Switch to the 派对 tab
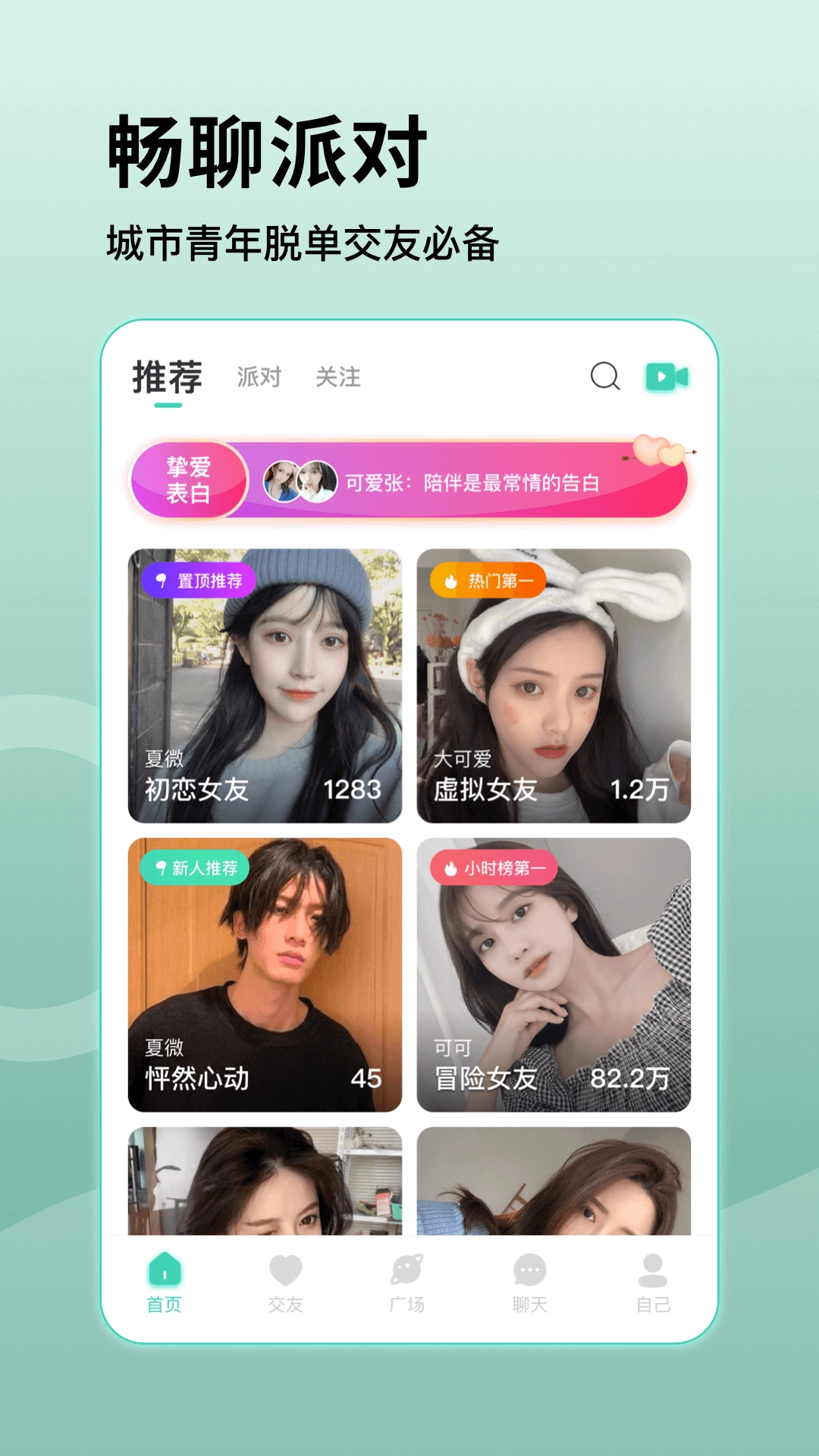819x1456 pixels. (258, 375)
